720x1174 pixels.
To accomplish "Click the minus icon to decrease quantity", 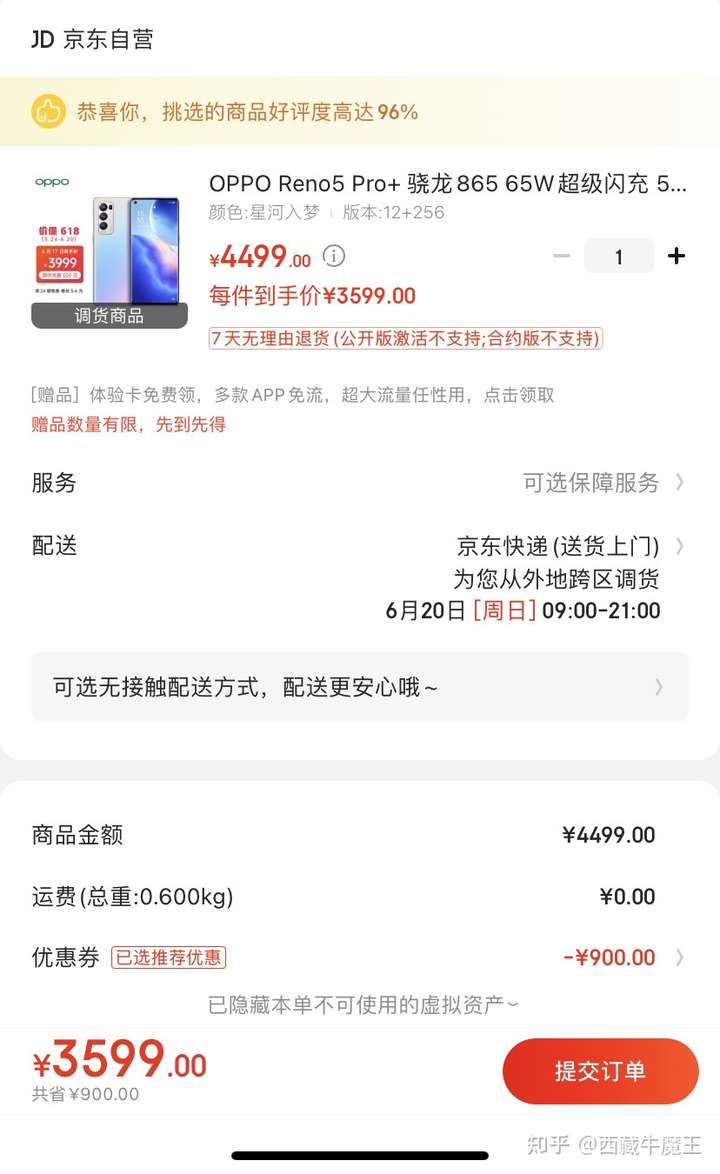I will click(561, 256).
